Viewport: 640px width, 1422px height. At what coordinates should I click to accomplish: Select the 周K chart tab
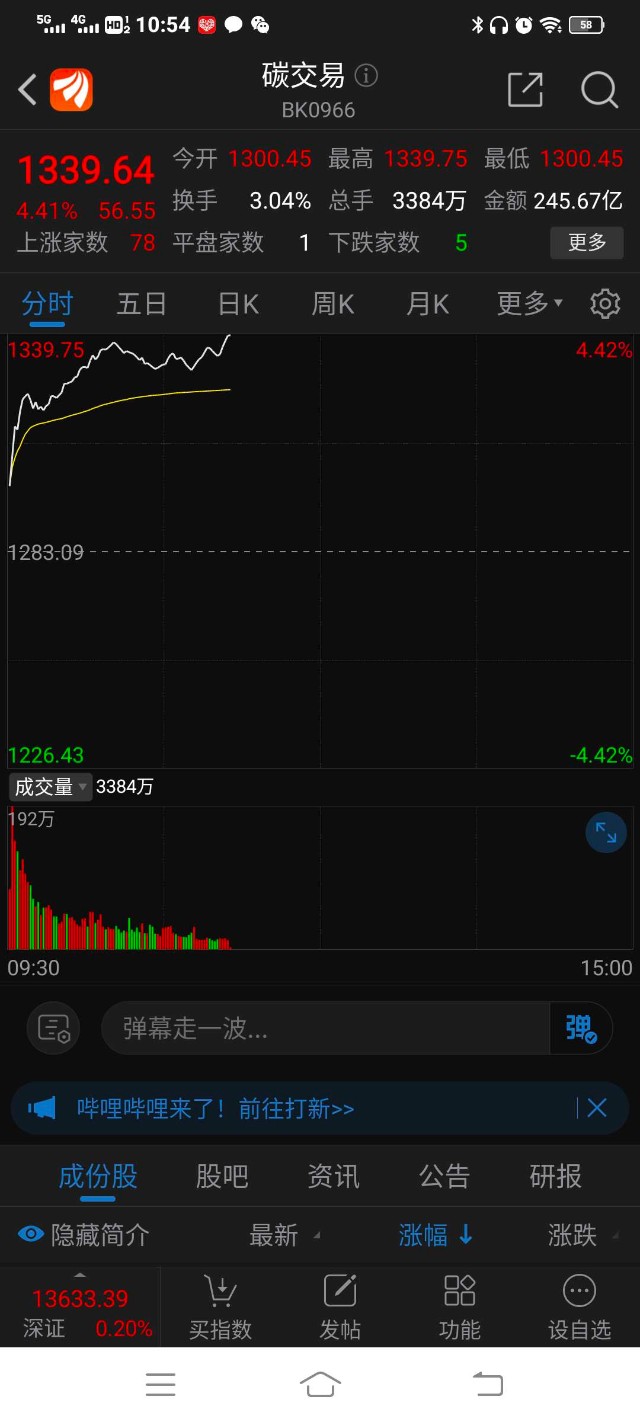[x=333, y=304]
